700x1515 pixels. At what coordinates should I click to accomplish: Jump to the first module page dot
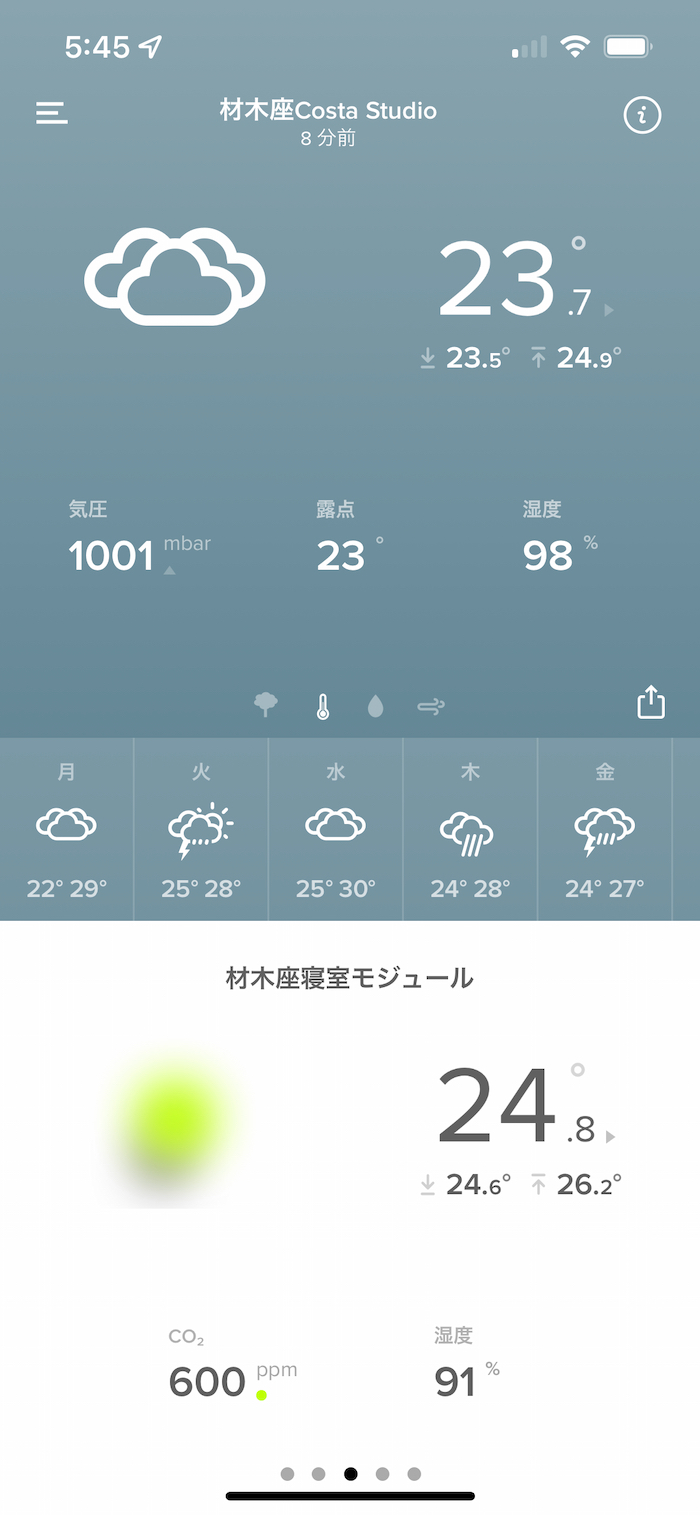pos(288,1474)
